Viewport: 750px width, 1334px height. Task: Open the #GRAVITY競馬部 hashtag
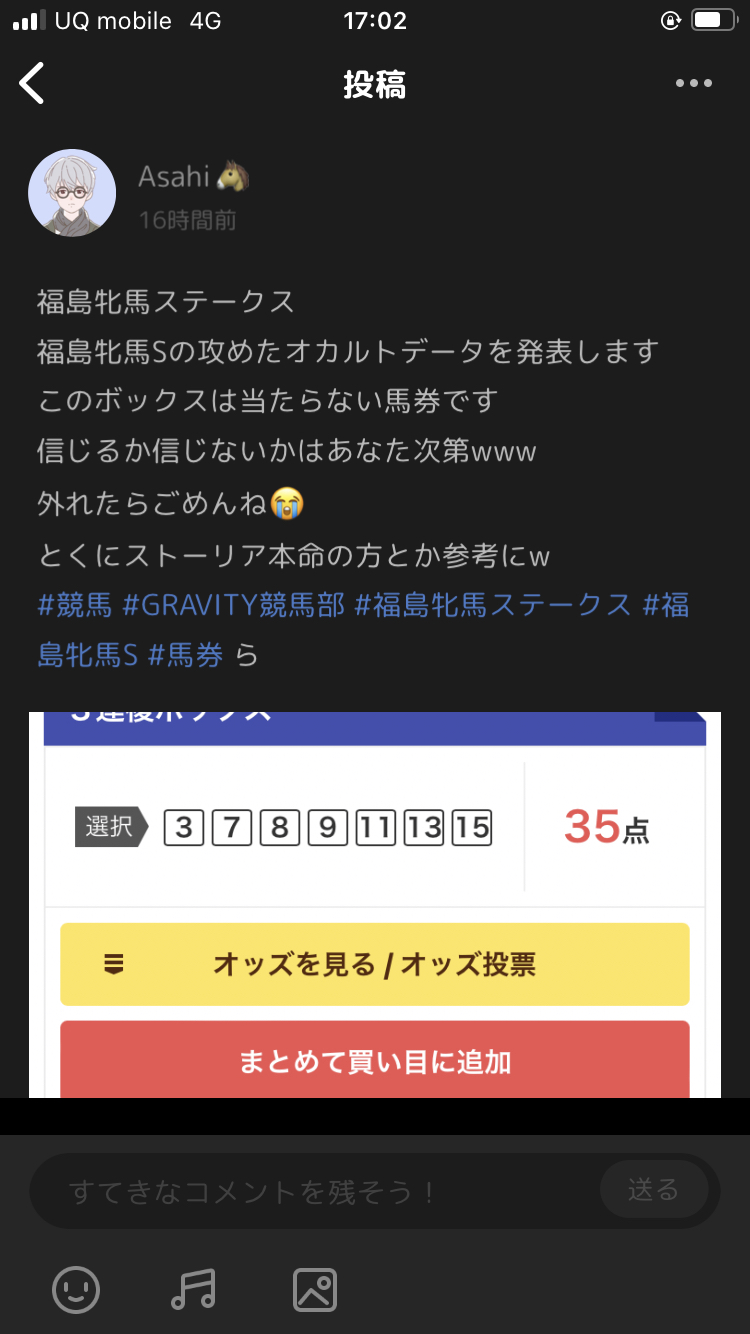click(x=233, y=605)
